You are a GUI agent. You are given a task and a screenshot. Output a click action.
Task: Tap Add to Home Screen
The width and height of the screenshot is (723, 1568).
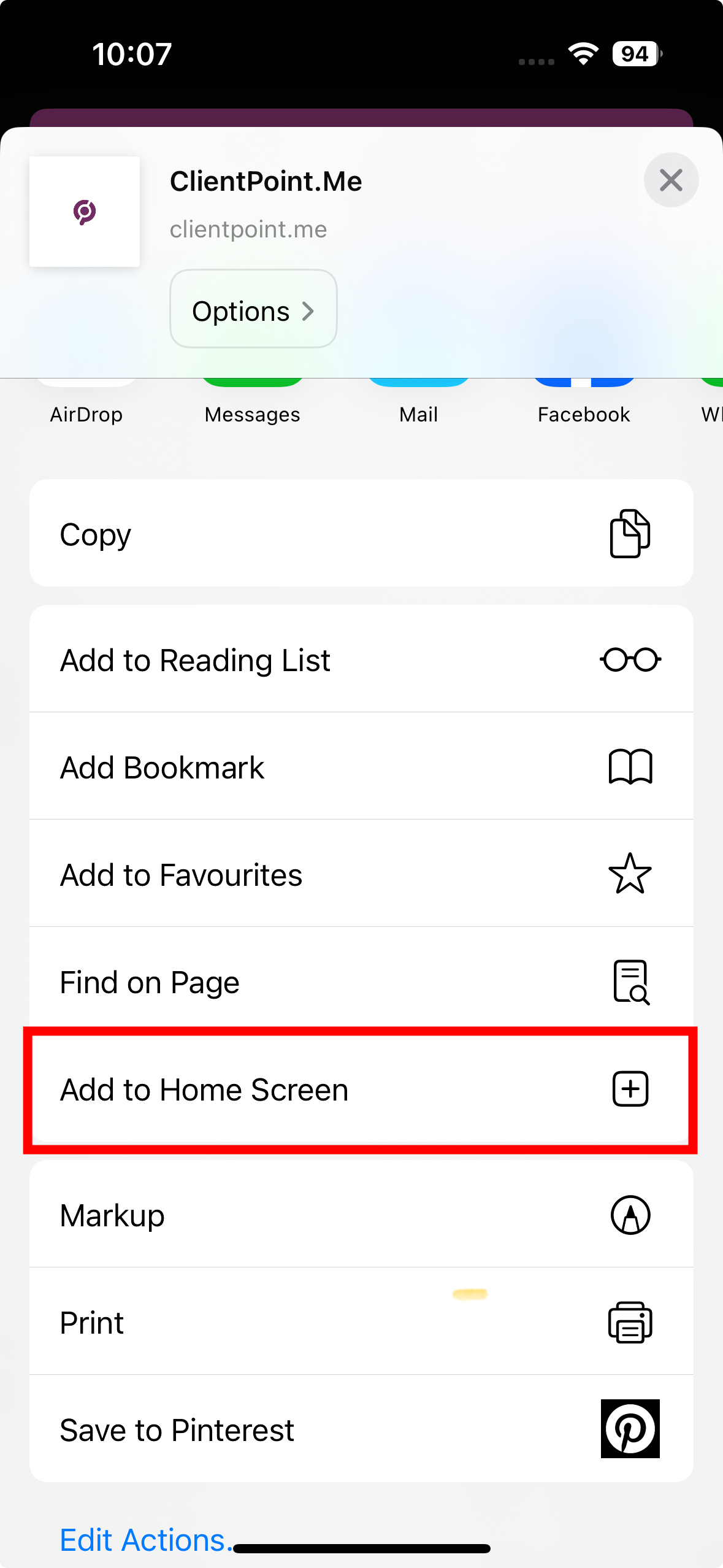[361, 1090]
